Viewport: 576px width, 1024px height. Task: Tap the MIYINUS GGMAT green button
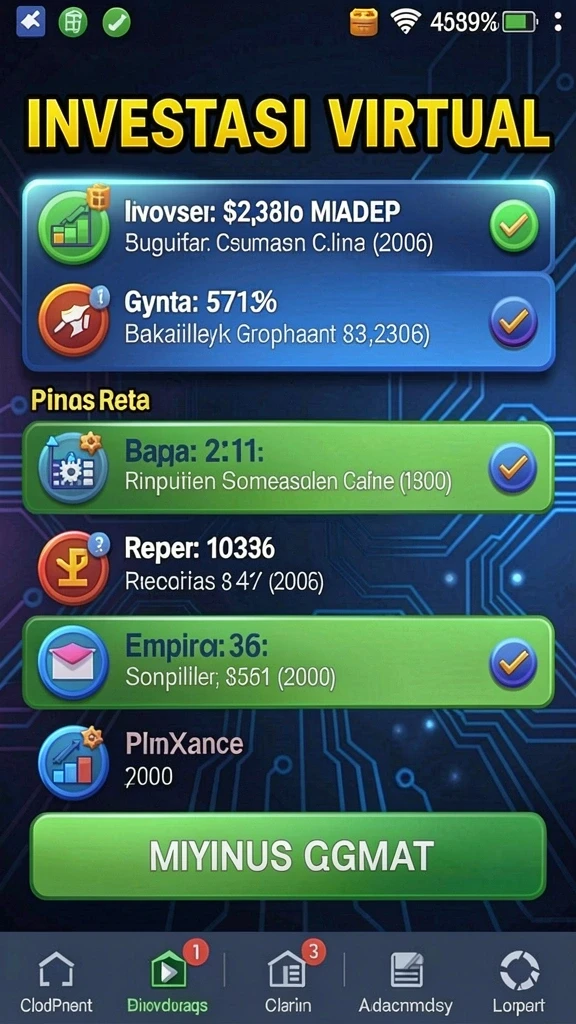point(288,856)
